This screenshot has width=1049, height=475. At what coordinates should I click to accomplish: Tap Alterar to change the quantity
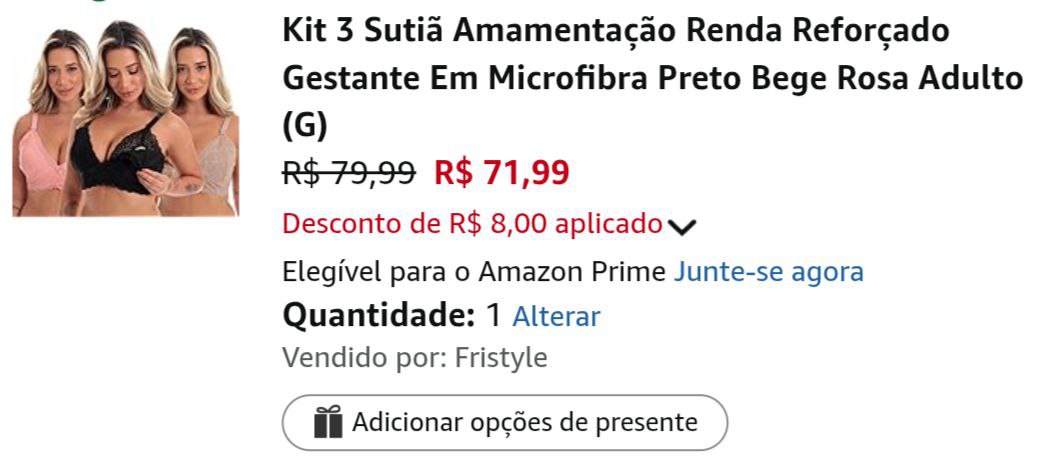(556, 317)
